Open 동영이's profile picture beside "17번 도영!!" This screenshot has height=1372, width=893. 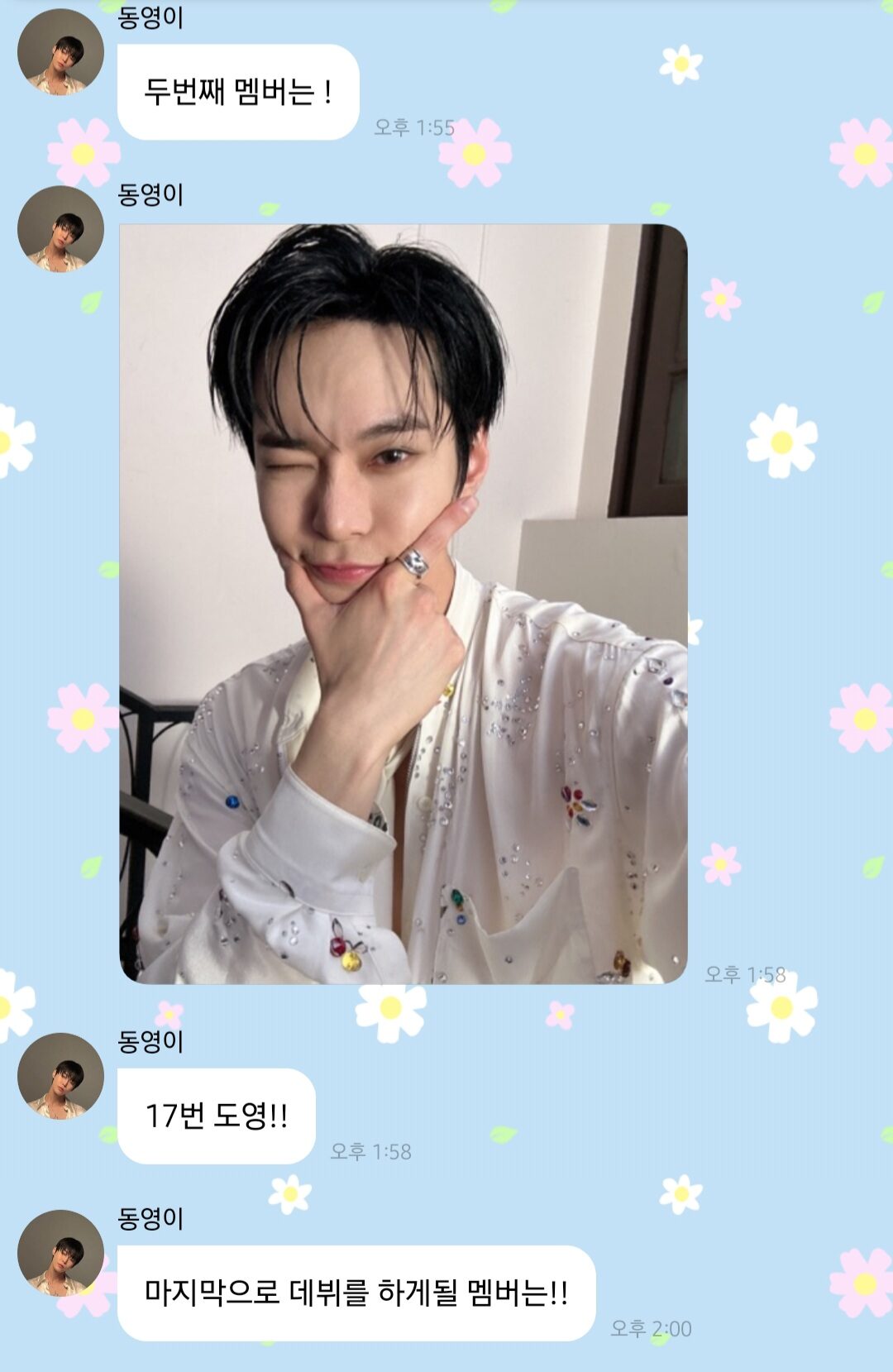60,1076
